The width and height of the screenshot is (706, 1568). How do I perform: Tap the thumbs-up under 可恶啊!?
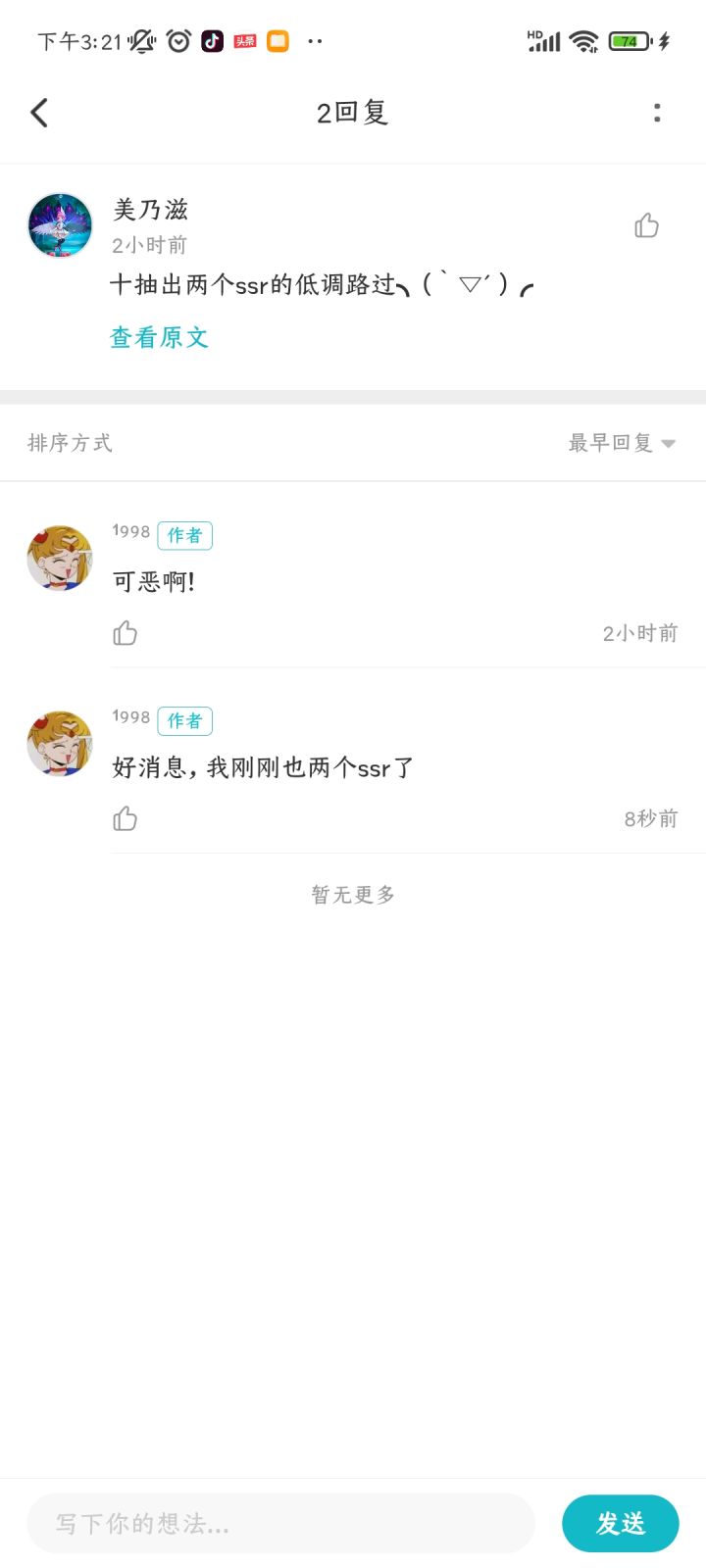[125, 633]
